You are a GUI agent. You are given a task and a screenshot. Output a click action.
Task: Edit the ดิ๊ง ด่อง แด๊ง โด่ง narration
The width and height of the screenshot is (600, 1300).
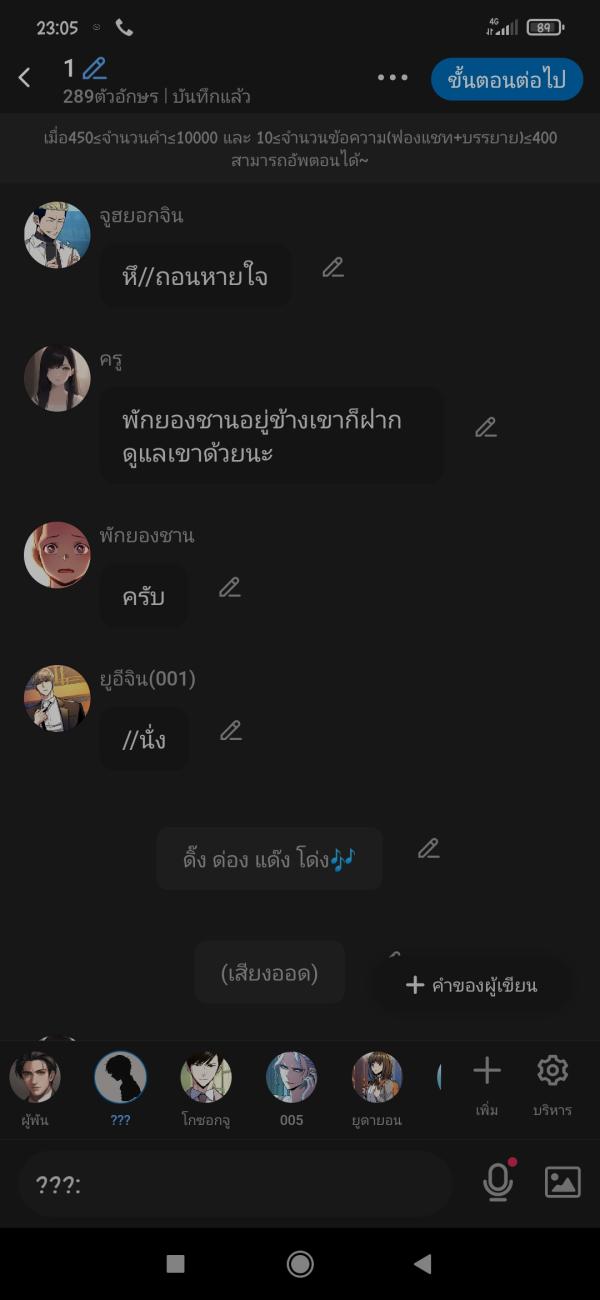click(429, 849)
